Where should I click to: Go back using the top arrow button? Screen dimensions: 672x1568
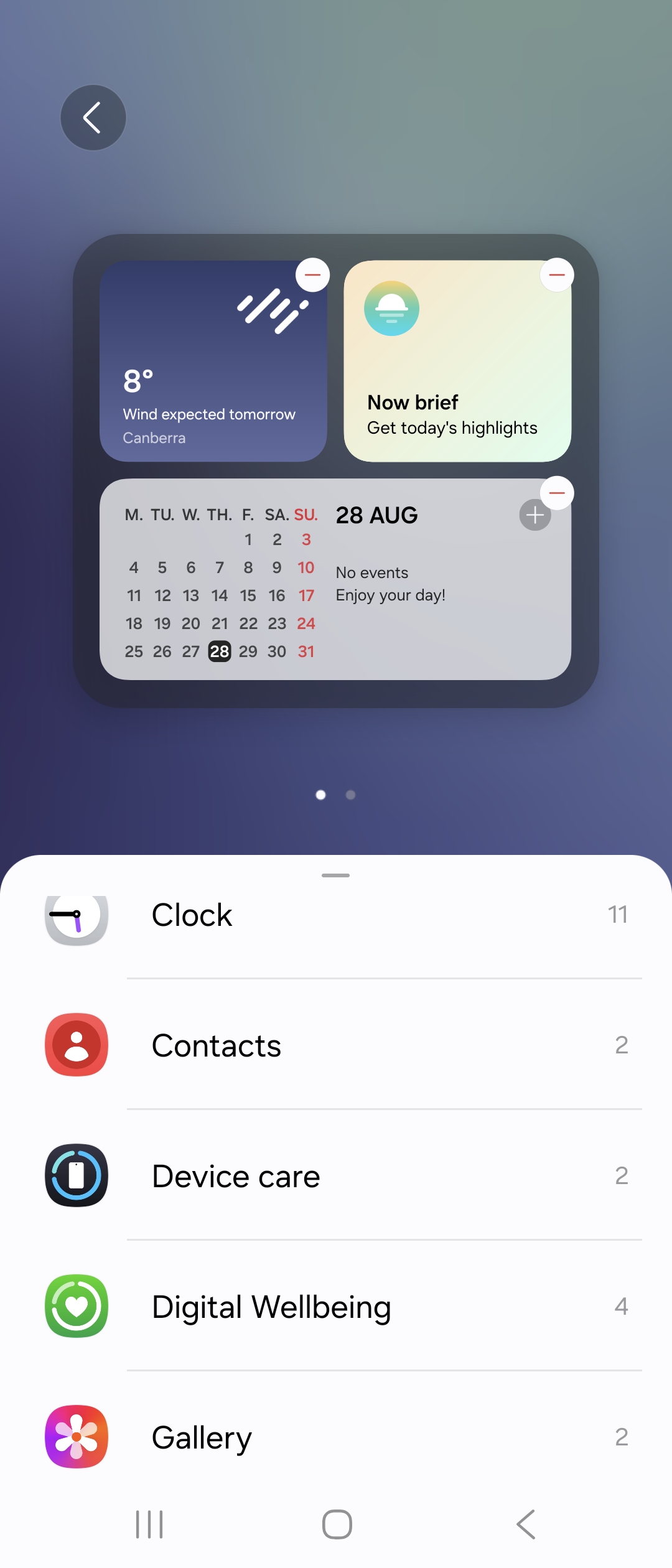point(93,118)
